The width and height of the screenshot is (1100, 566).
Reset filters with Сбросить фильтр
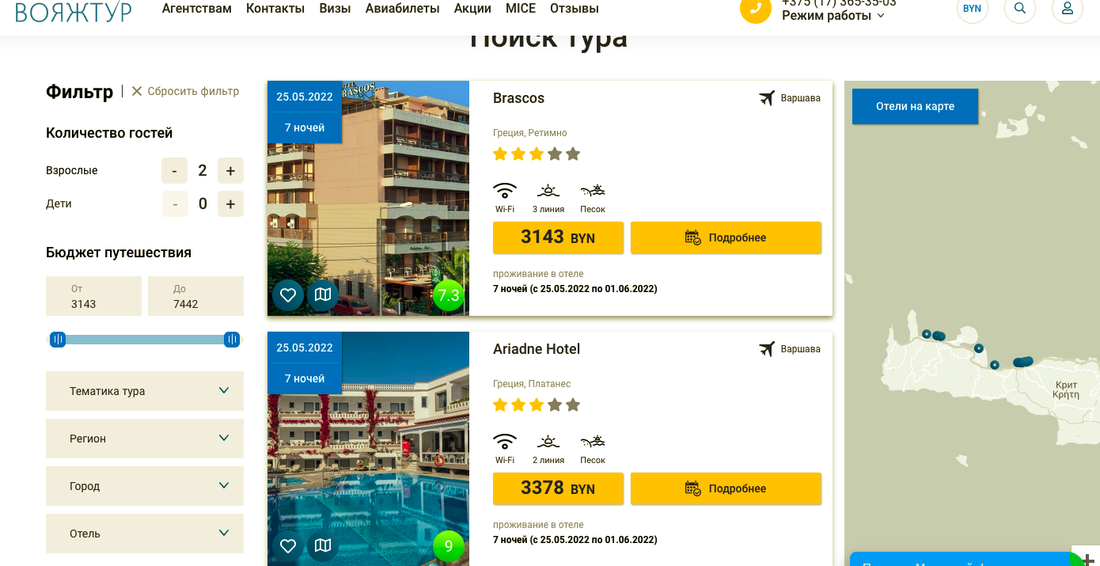(x=186, y=91)
